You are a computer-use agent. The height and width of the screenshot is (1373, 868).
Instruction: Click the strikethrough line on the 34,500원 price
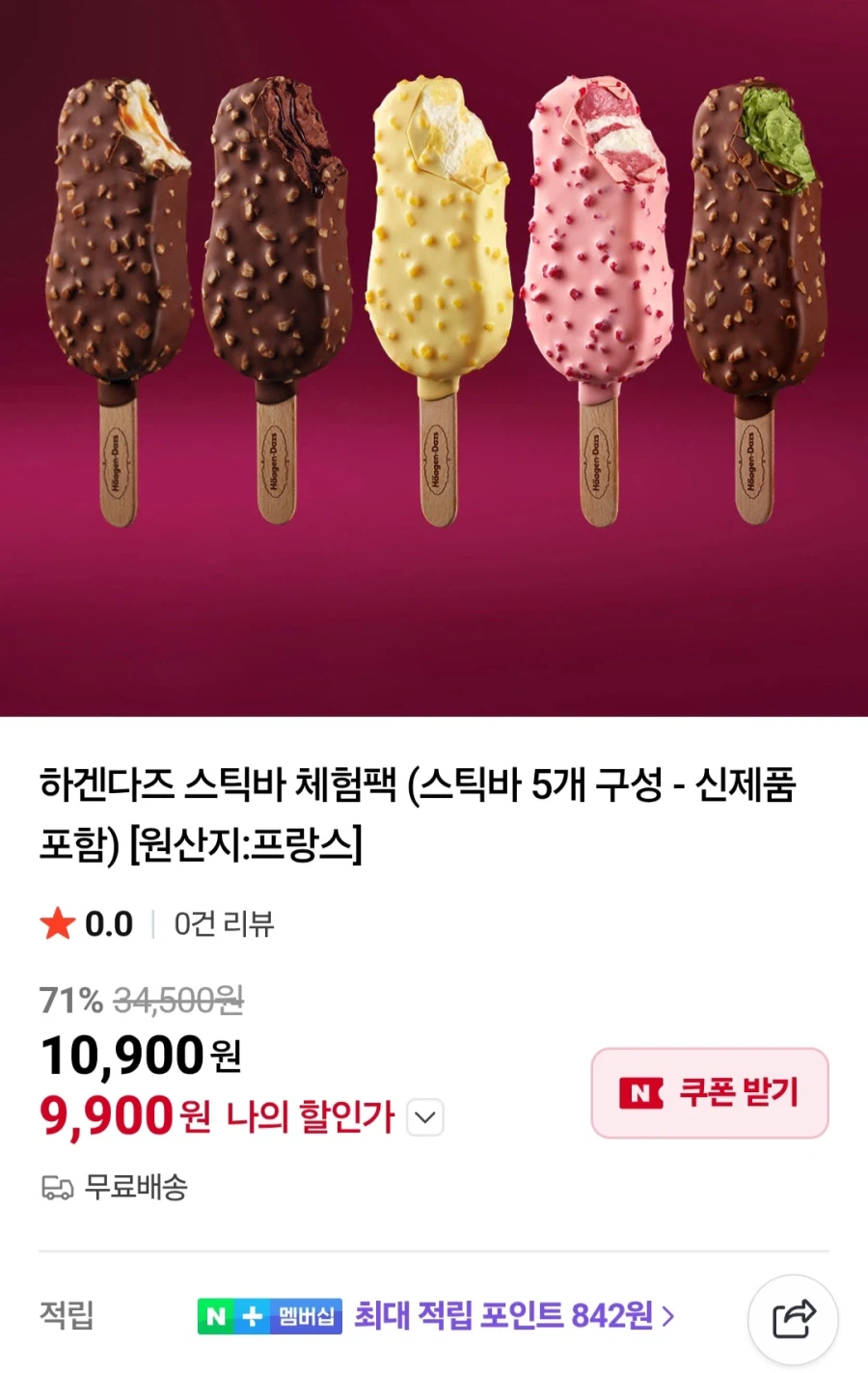click(x=179, y=1002)
